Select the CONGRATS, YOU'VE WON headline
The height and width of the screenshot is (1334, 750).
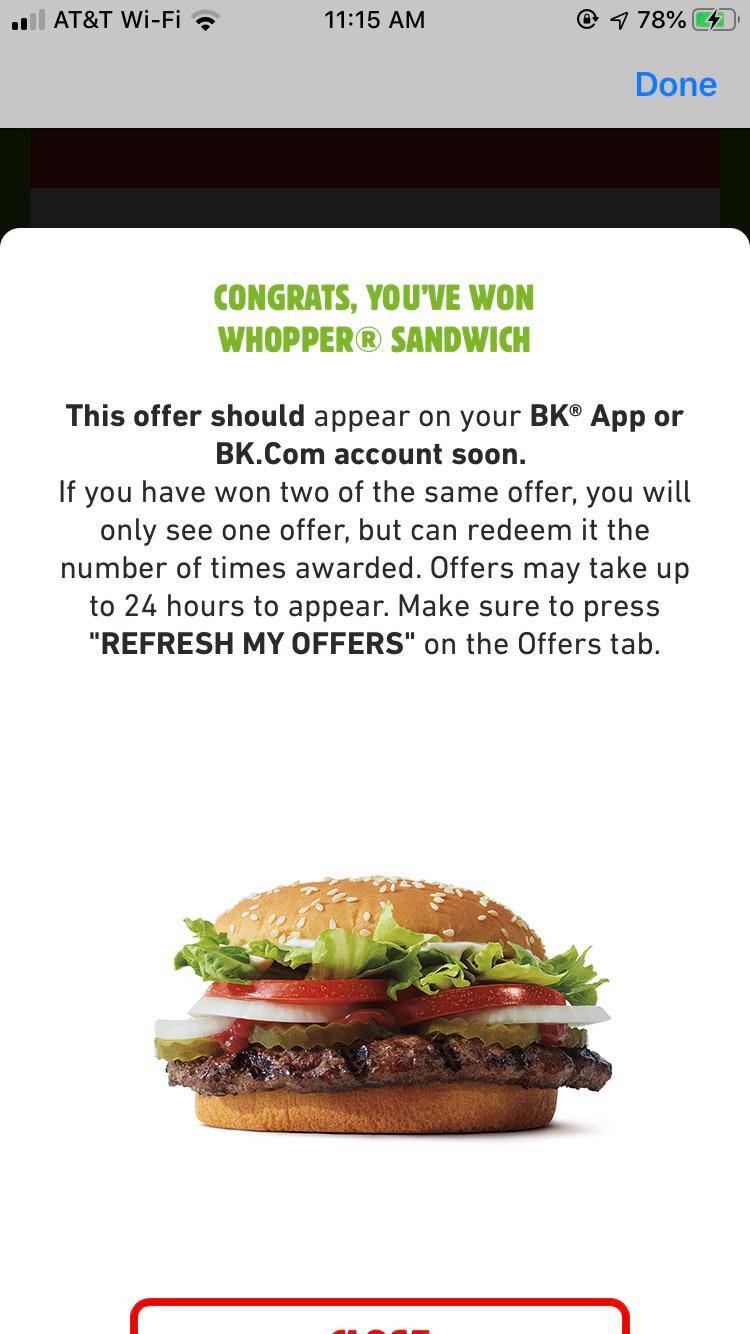pyautogui.click(x=374, y=297)
